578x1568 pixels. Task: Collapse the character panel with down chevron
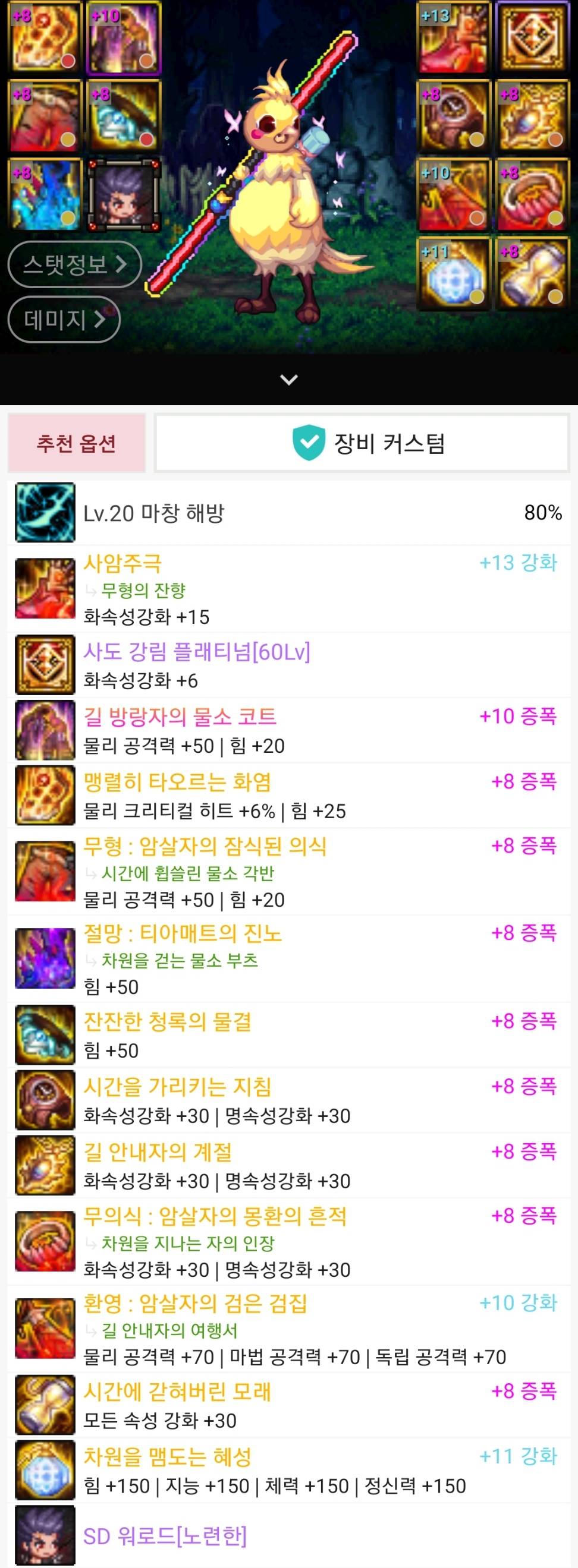pos(288,379)
